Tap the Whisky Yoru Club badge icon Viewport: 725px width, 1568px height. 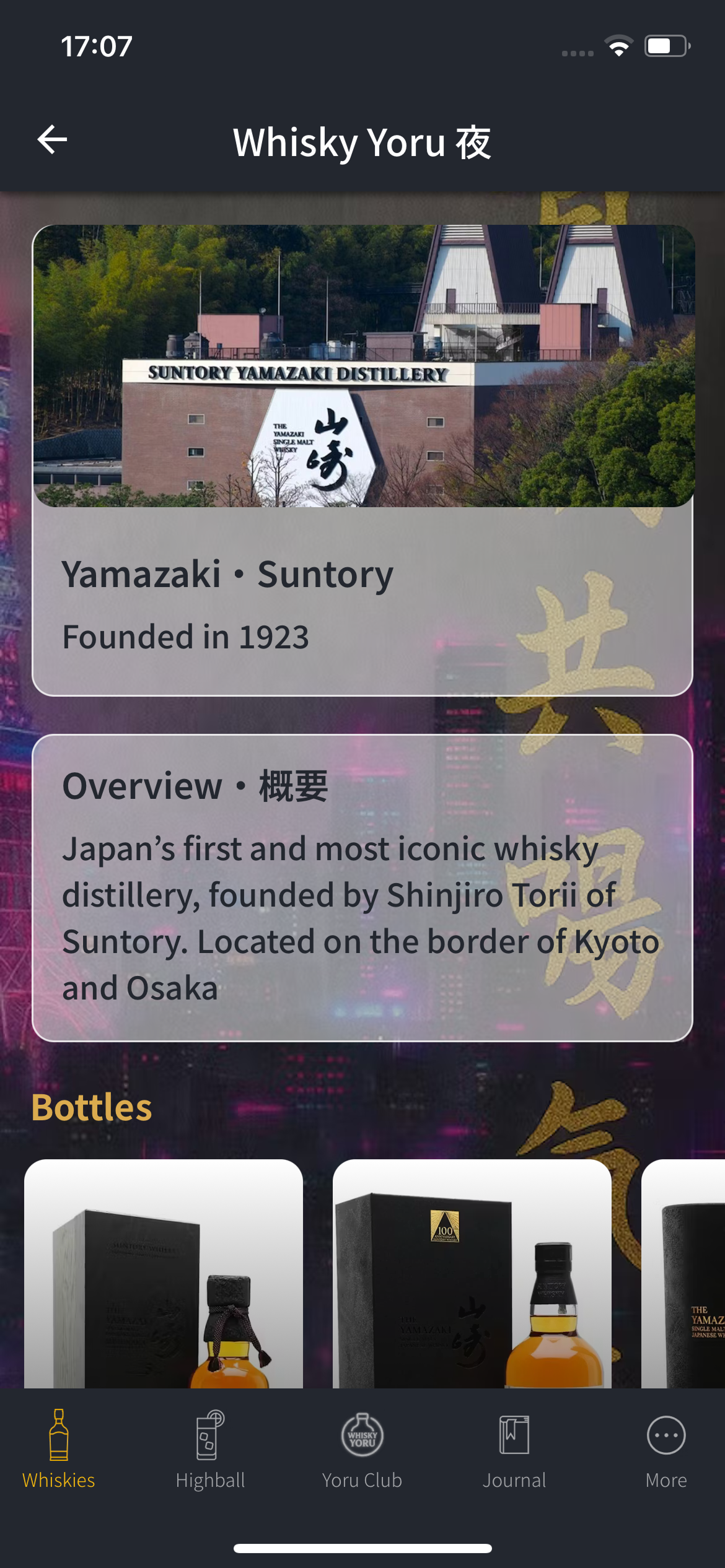(x=362, y=1435)
